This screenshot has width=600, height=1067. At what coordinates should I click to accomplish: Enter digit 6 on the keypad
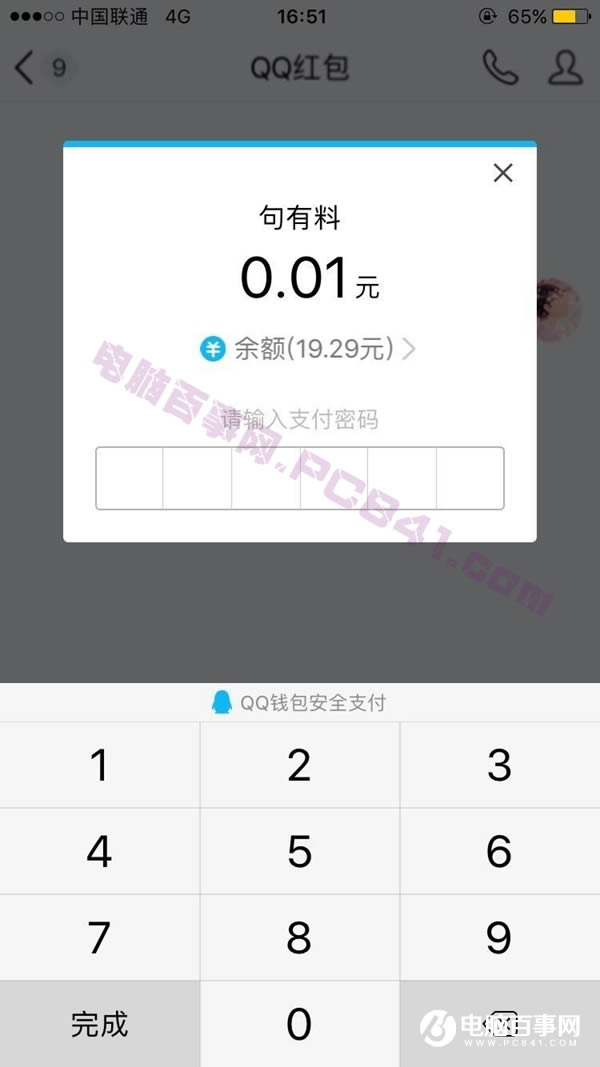499,851
